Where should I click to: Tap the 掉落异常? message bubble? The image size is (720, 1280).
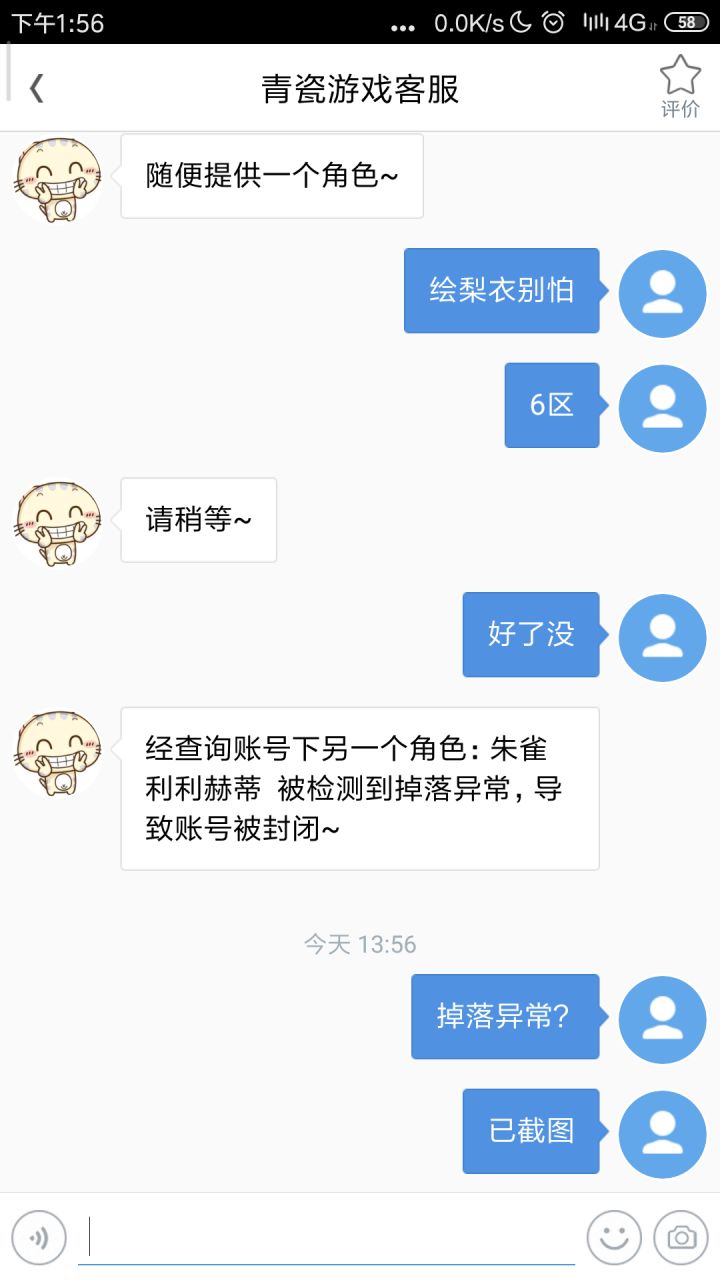pyautogui.click(x=505, y=1018)
